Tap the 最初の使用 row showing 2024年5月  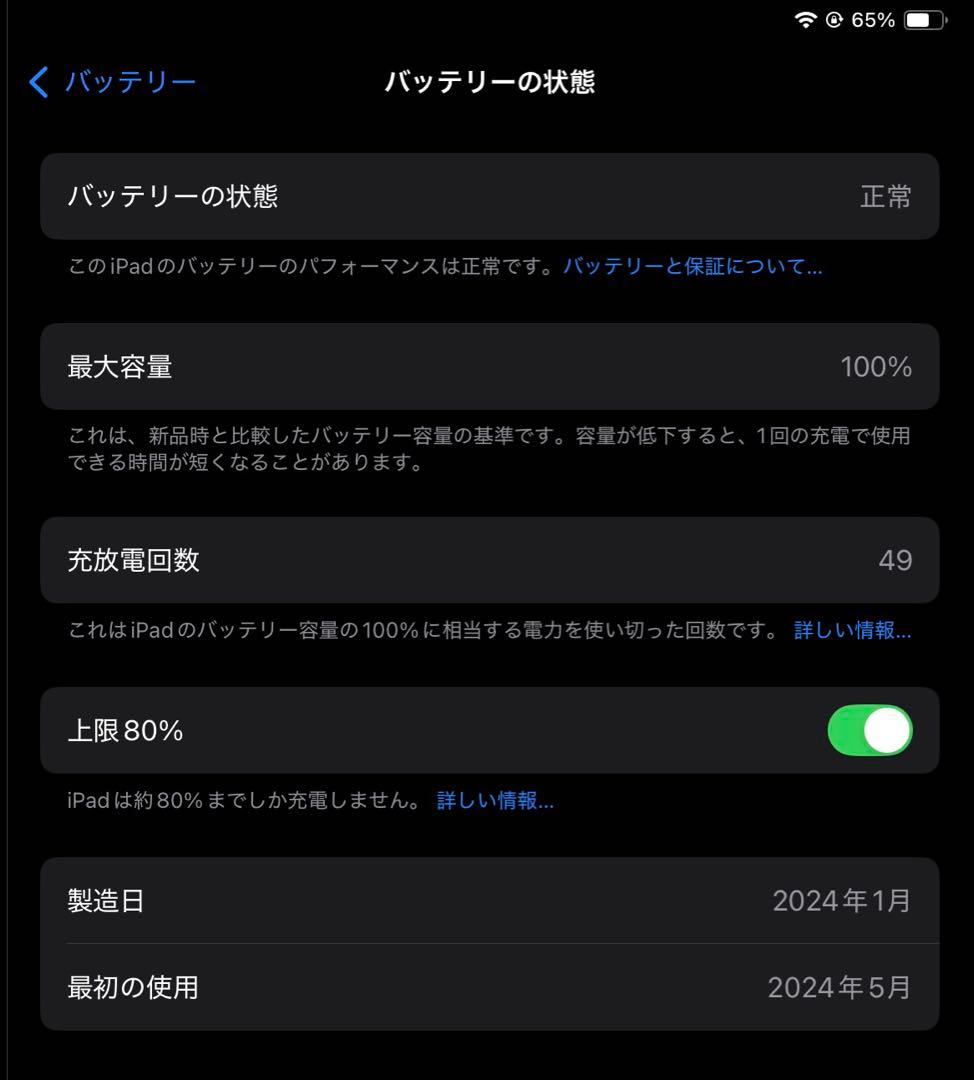pyautogui.click(x=487, y=987)
